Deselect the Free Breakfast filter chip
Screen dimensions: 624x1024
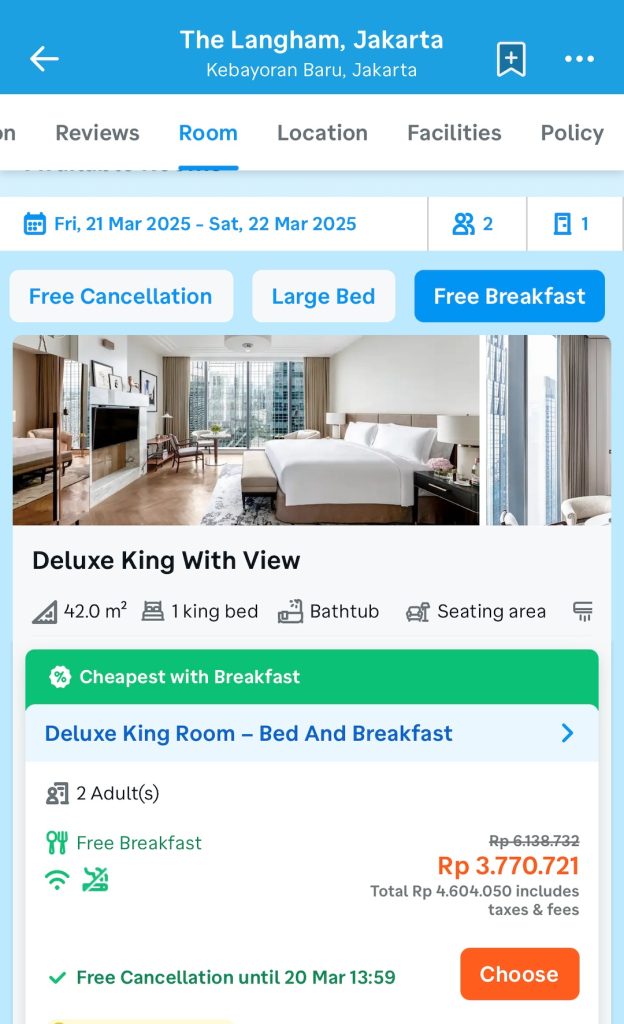click(509, 296)
